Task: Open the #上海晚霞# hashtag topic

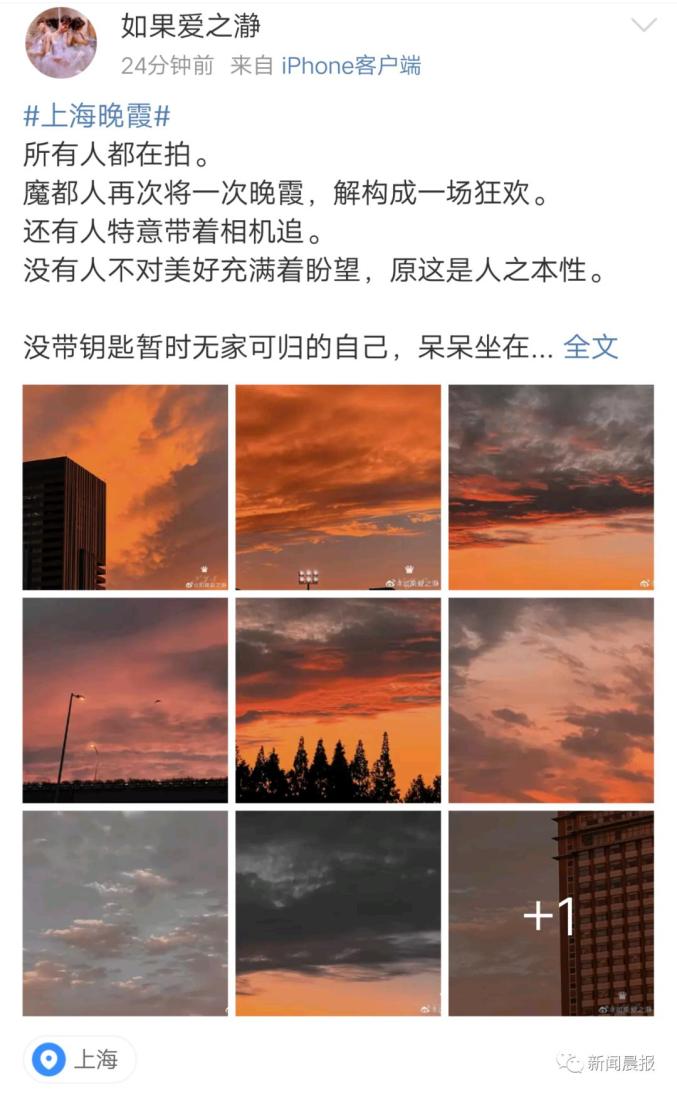Action: click(x=96, y=115)
